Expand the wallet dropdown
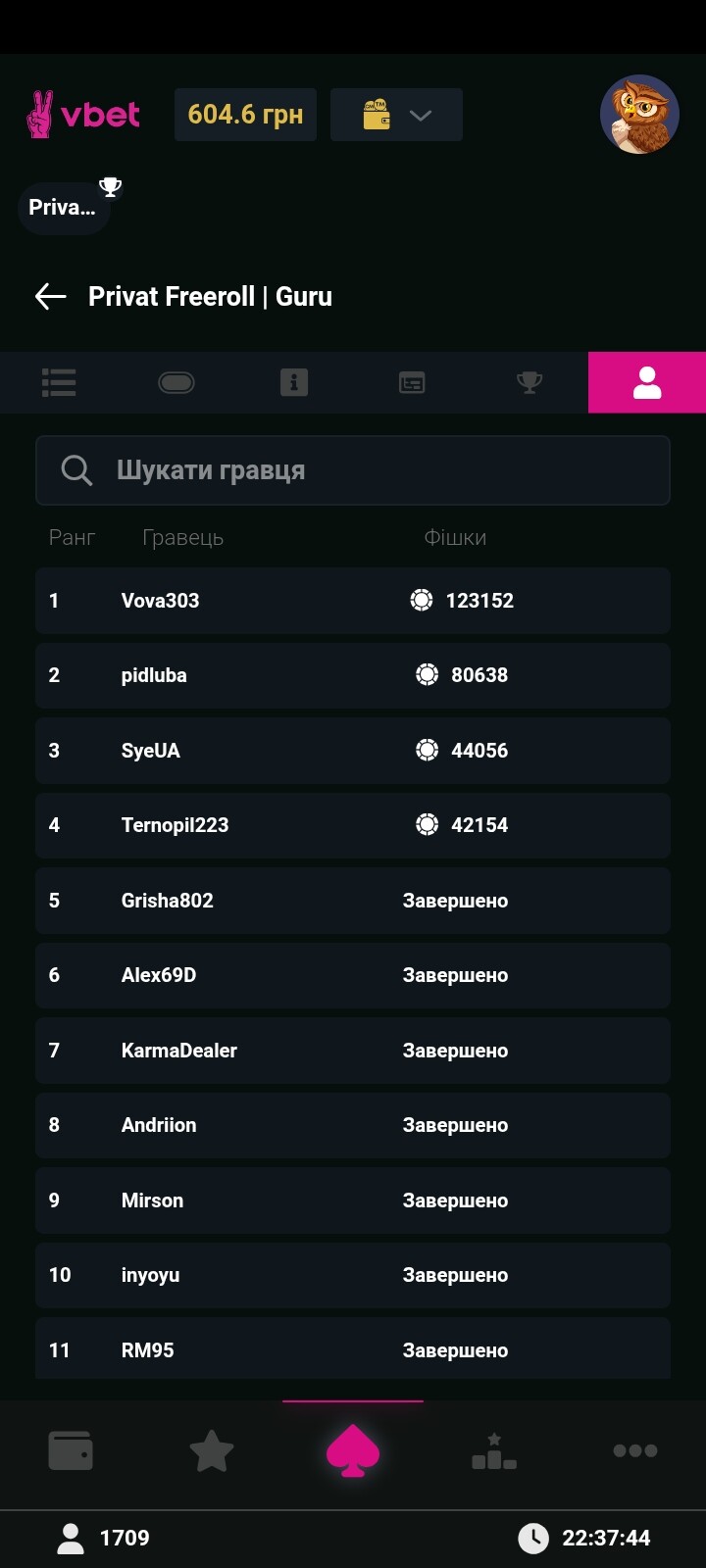706x1568 pixels. (x=396, y=115)
